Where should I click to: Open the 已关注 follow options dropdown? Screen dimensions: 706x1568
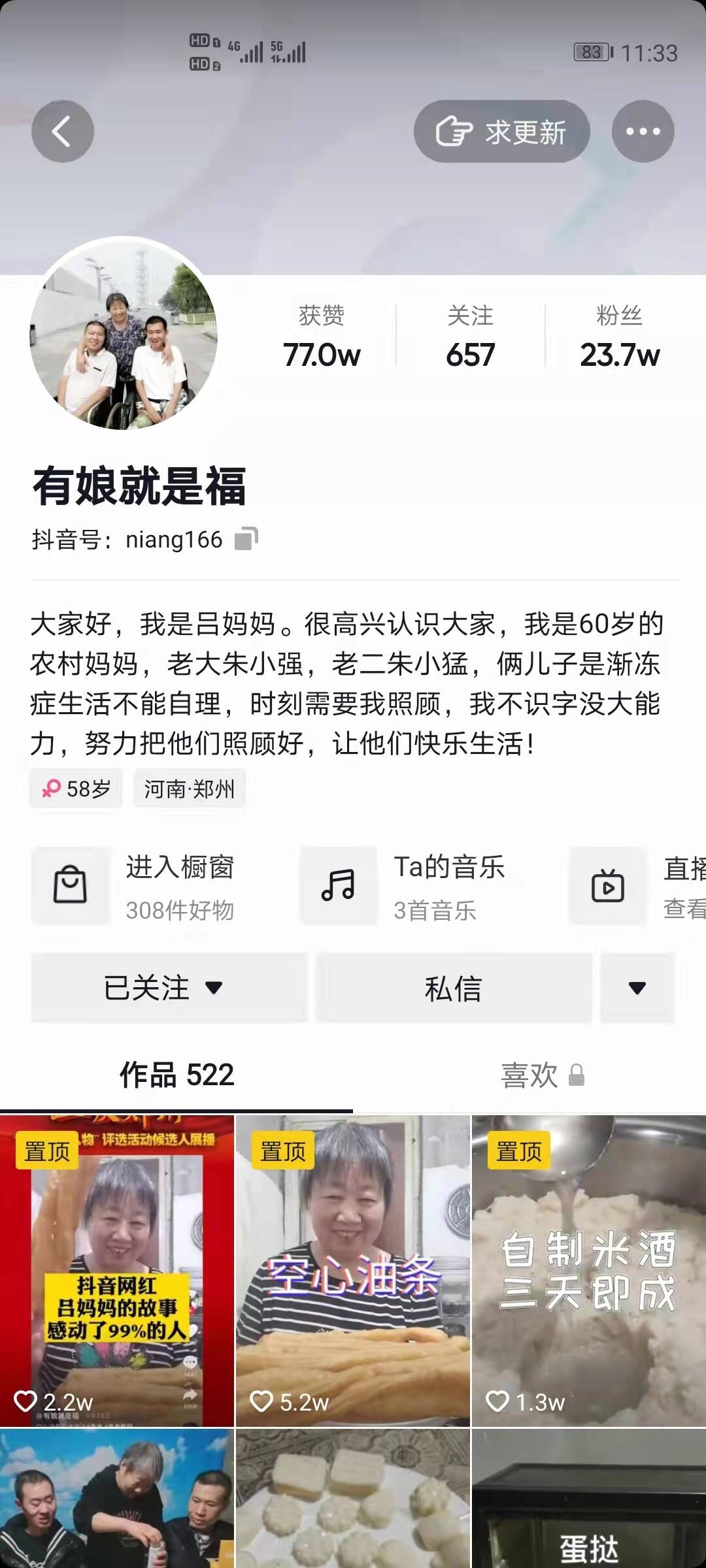coord(168,987)
